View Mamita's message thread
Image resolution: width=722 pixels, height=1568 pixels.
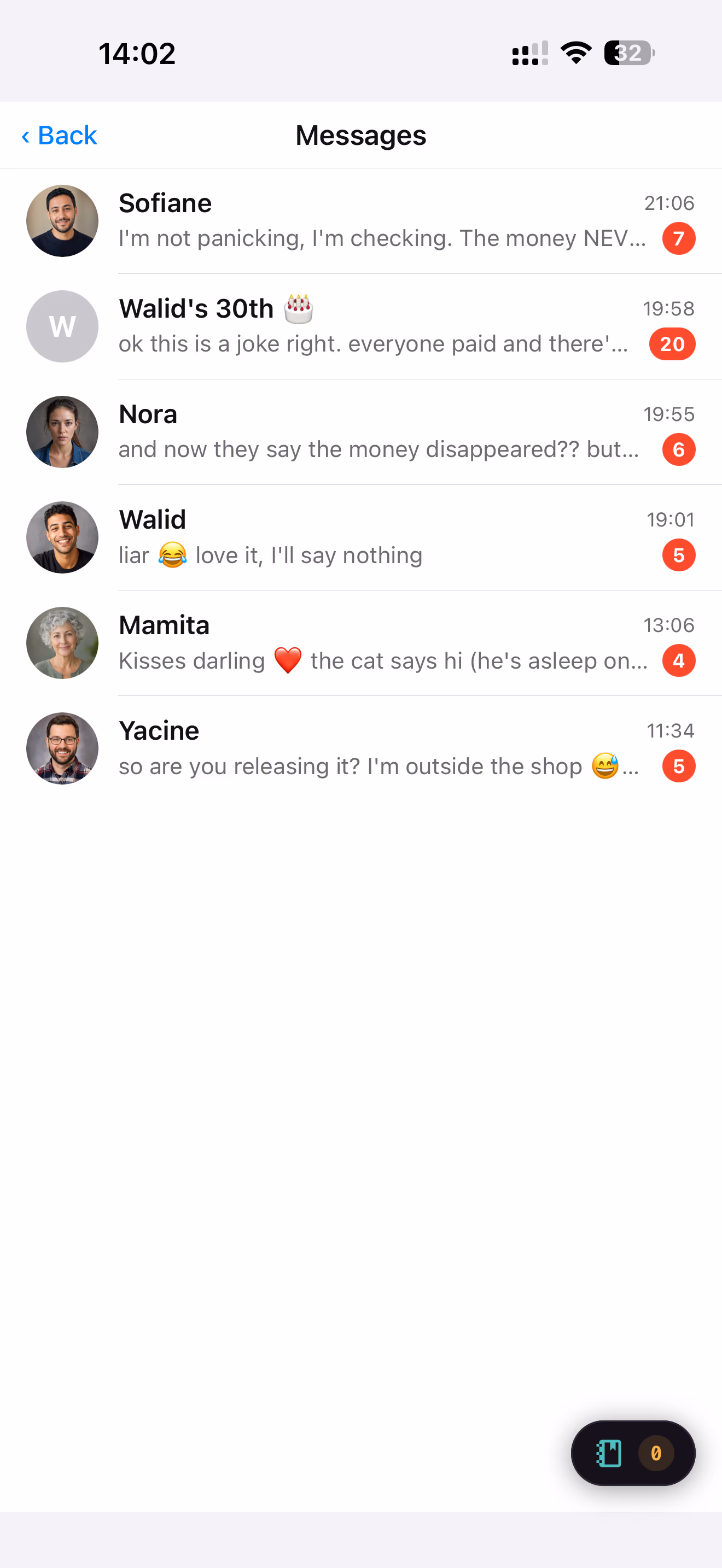361,643
